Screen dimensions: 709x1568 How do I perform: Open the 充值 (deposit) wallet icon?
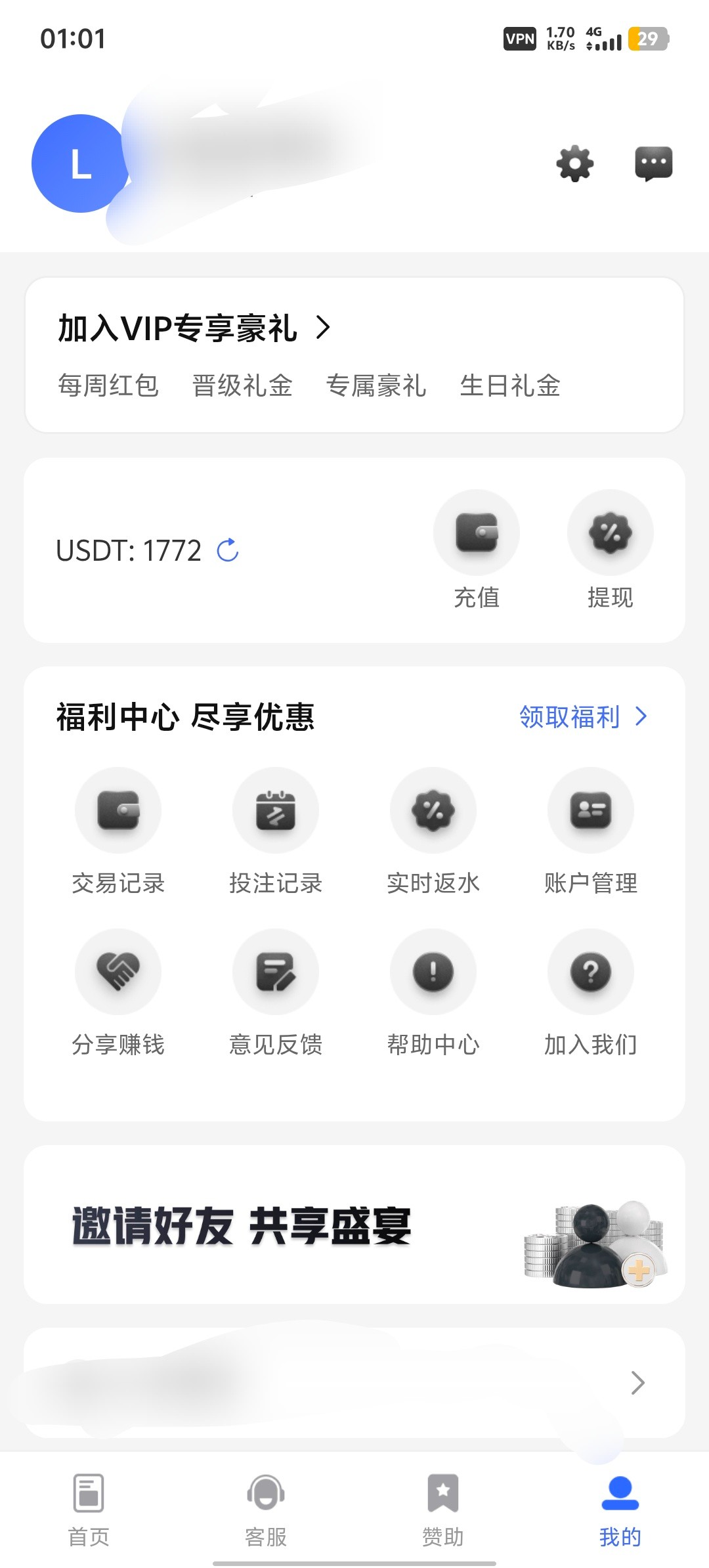point(477,532)
